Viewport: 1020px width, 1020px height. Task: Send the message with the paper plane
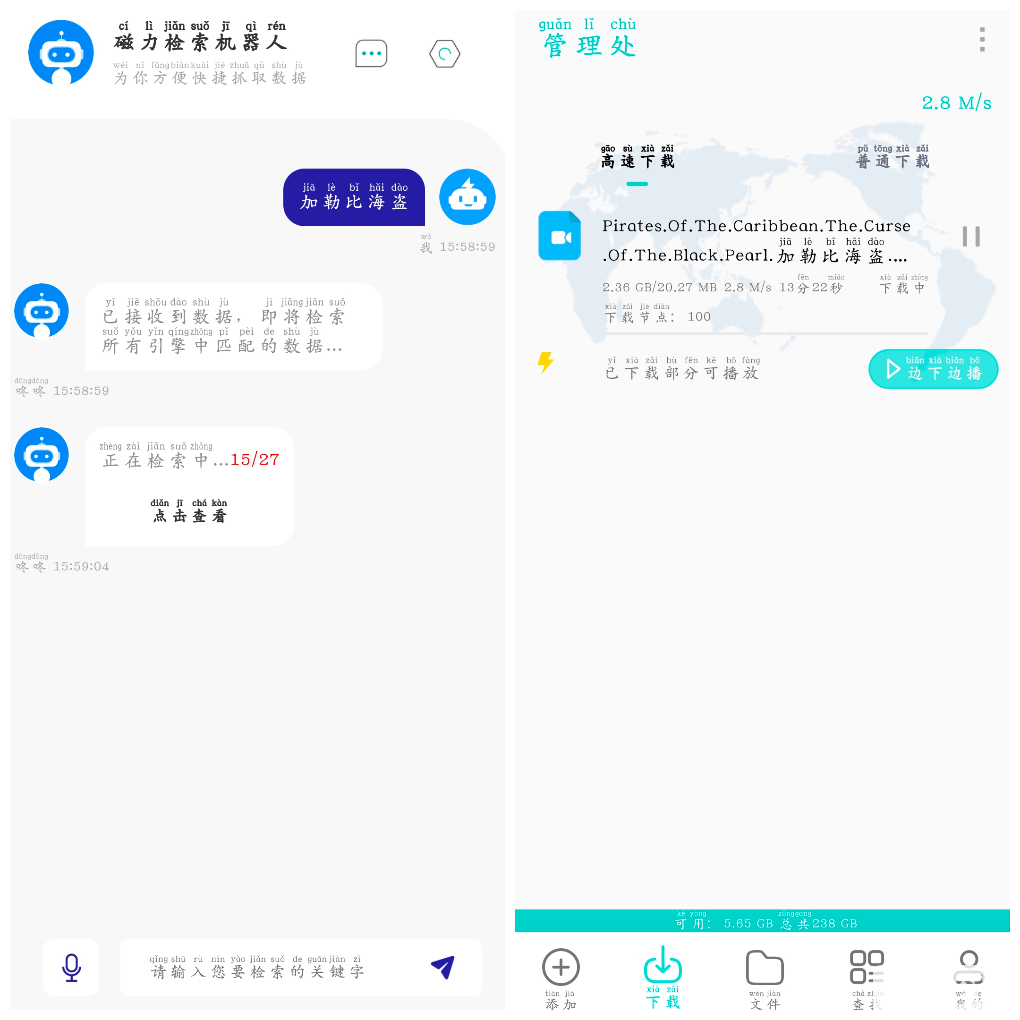pyautogui.click(x=443, y=967)
